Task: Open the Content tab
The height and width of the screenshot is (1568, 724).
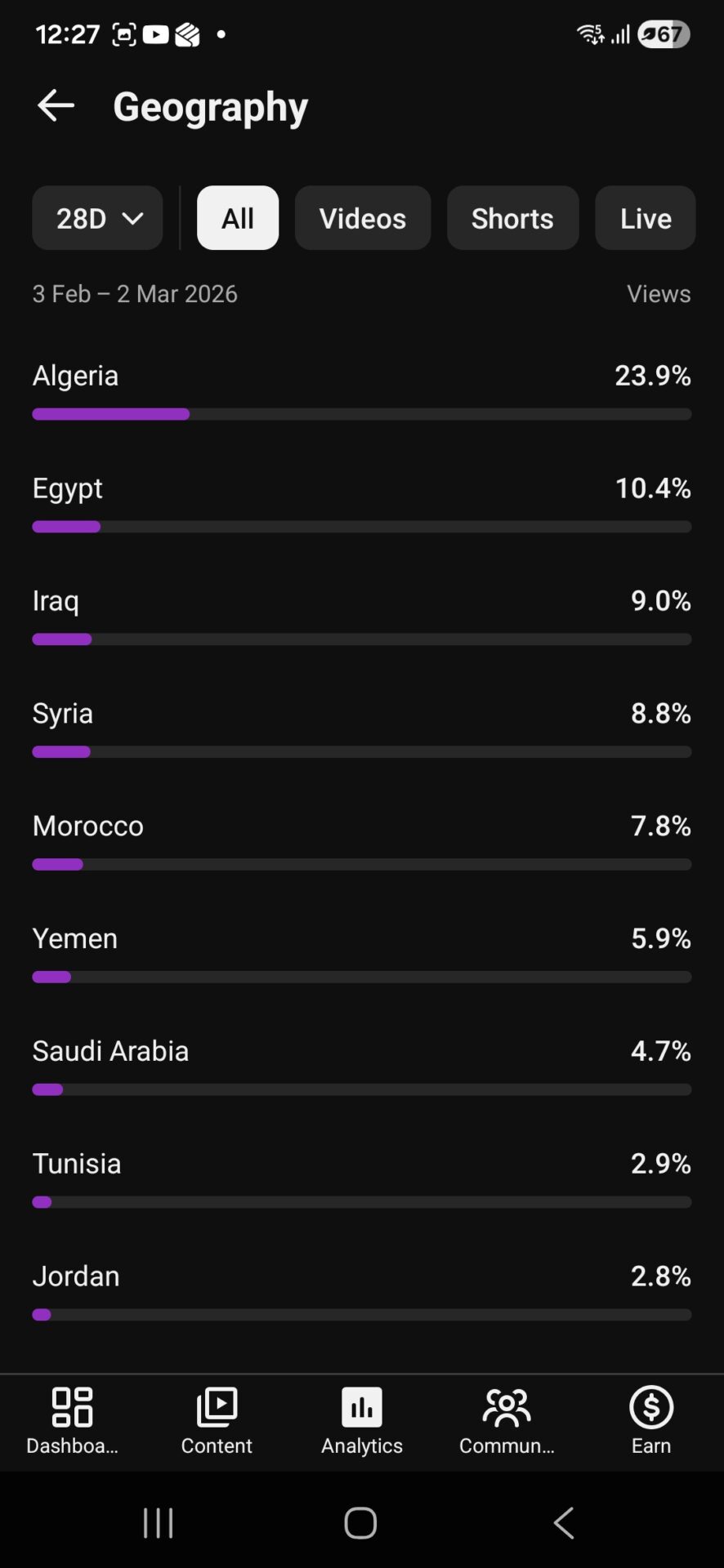Action: click(x=217, y=1421)
